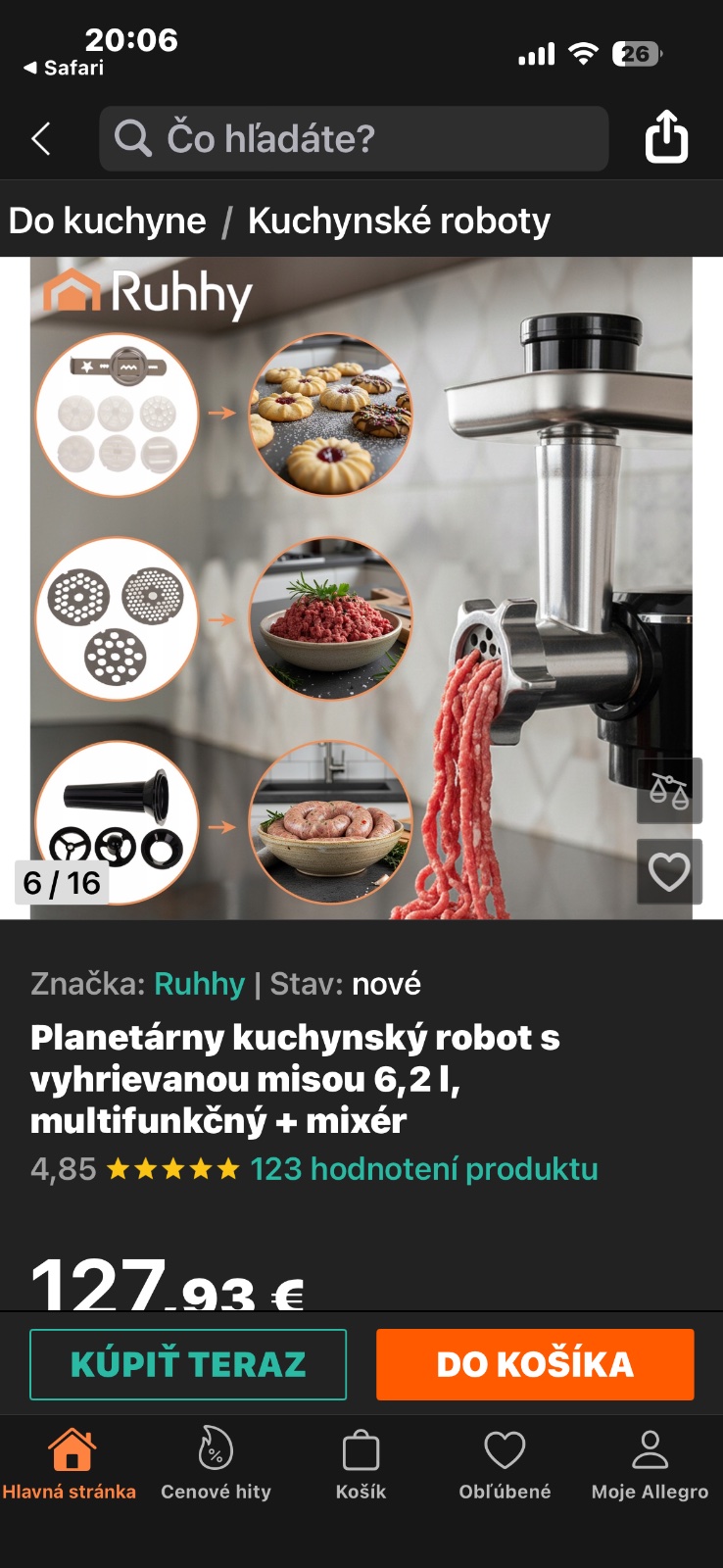723x1568 pixels.
Task: Open the Obľúbené tab
Action: coord(505,1464)
